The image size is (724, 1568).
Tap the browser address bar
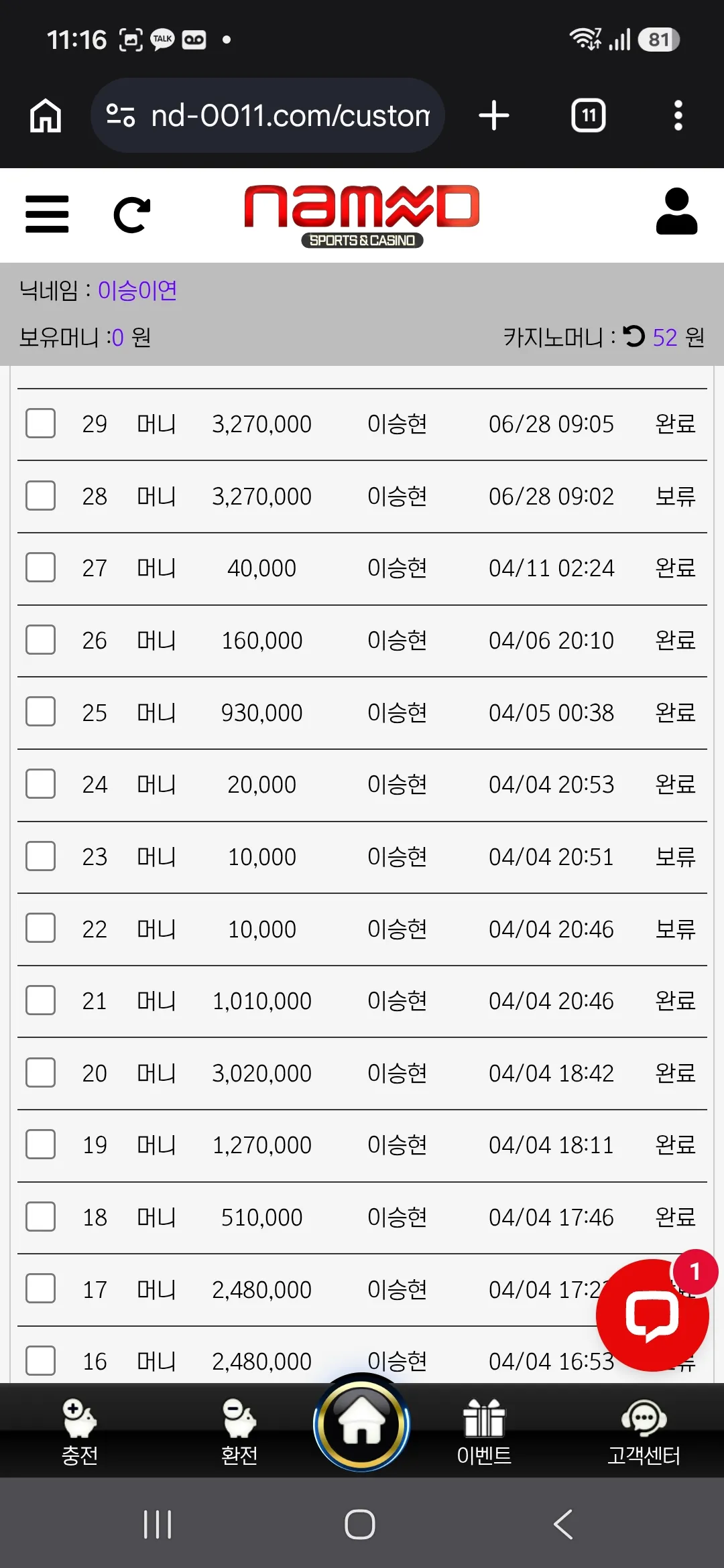267,115
